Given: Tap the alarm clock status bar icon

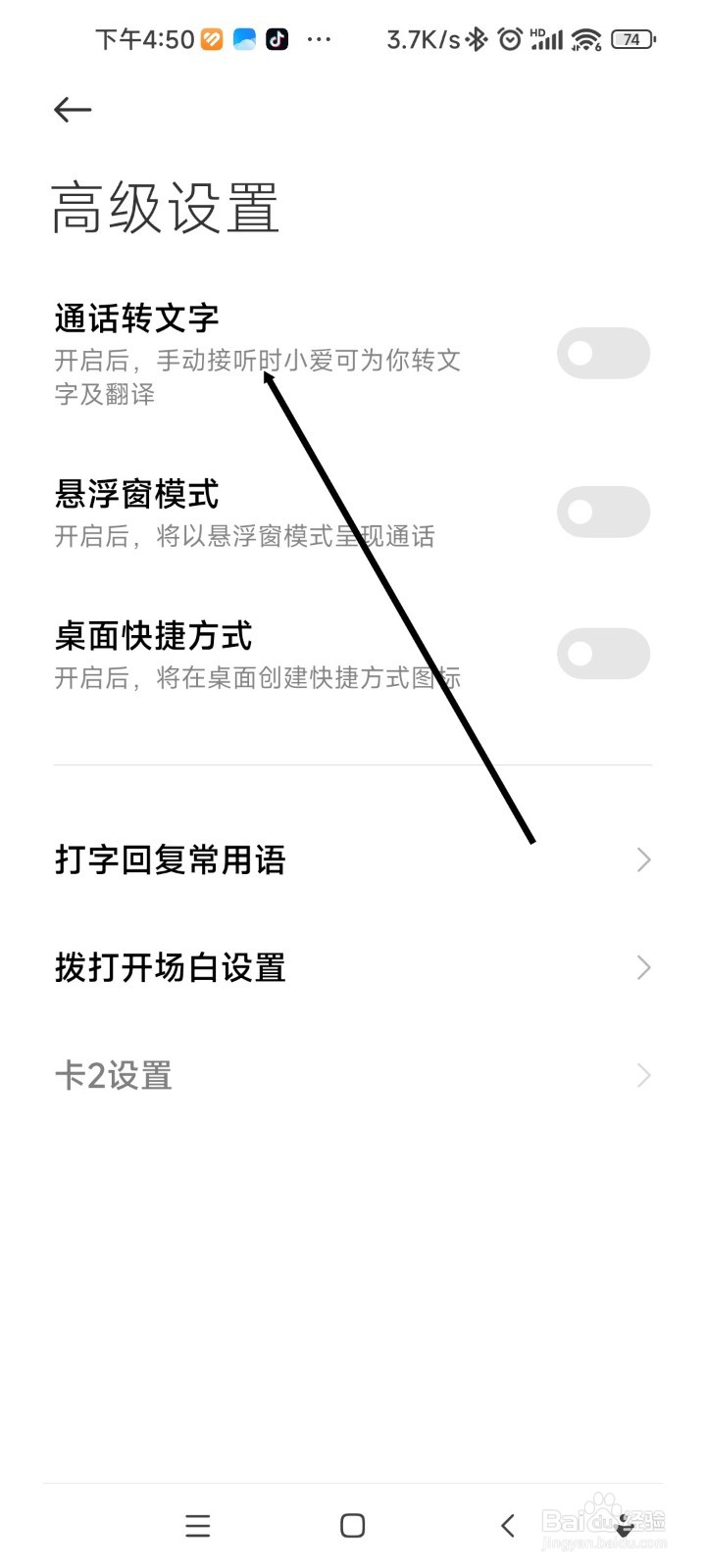Looking at the screenshot, I should (510, 38).
